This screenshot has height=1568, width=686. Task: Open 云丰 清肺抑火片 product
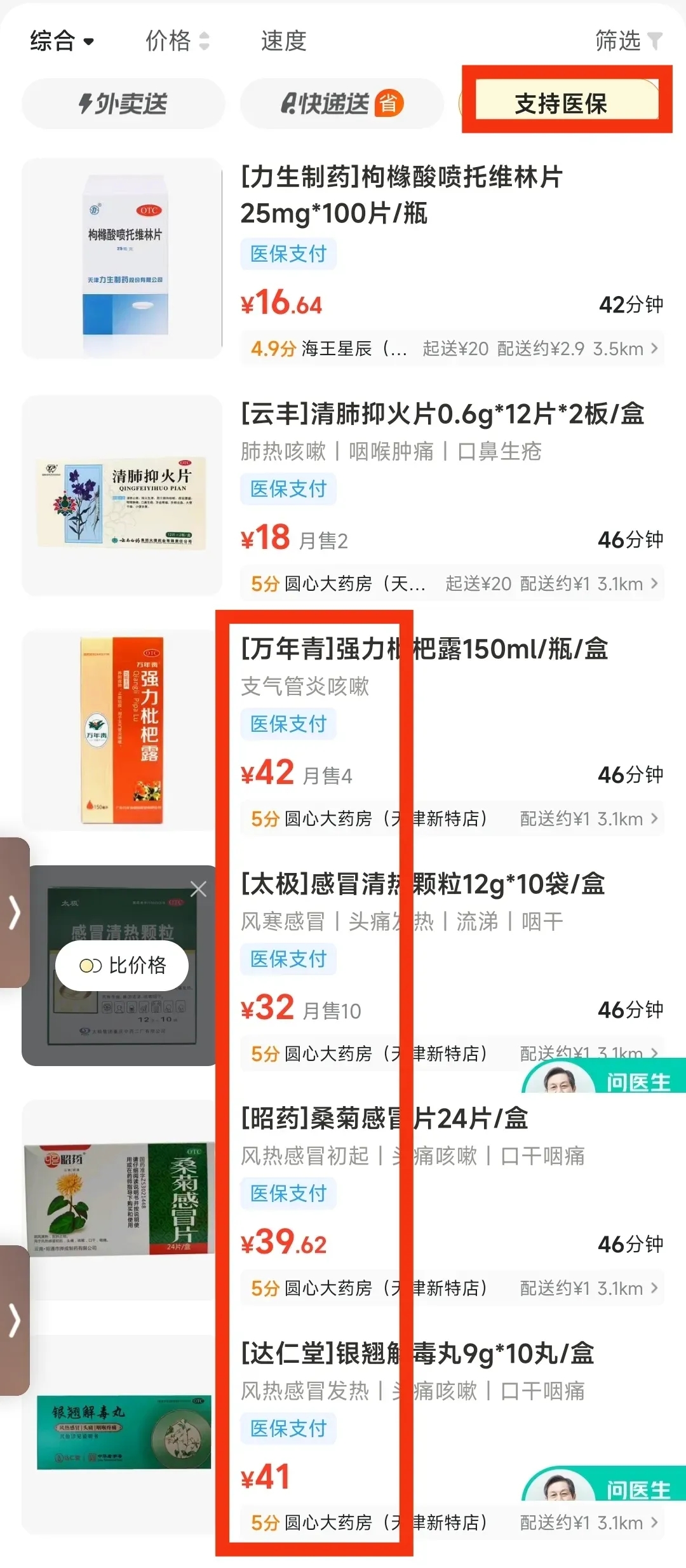(442, 414)
